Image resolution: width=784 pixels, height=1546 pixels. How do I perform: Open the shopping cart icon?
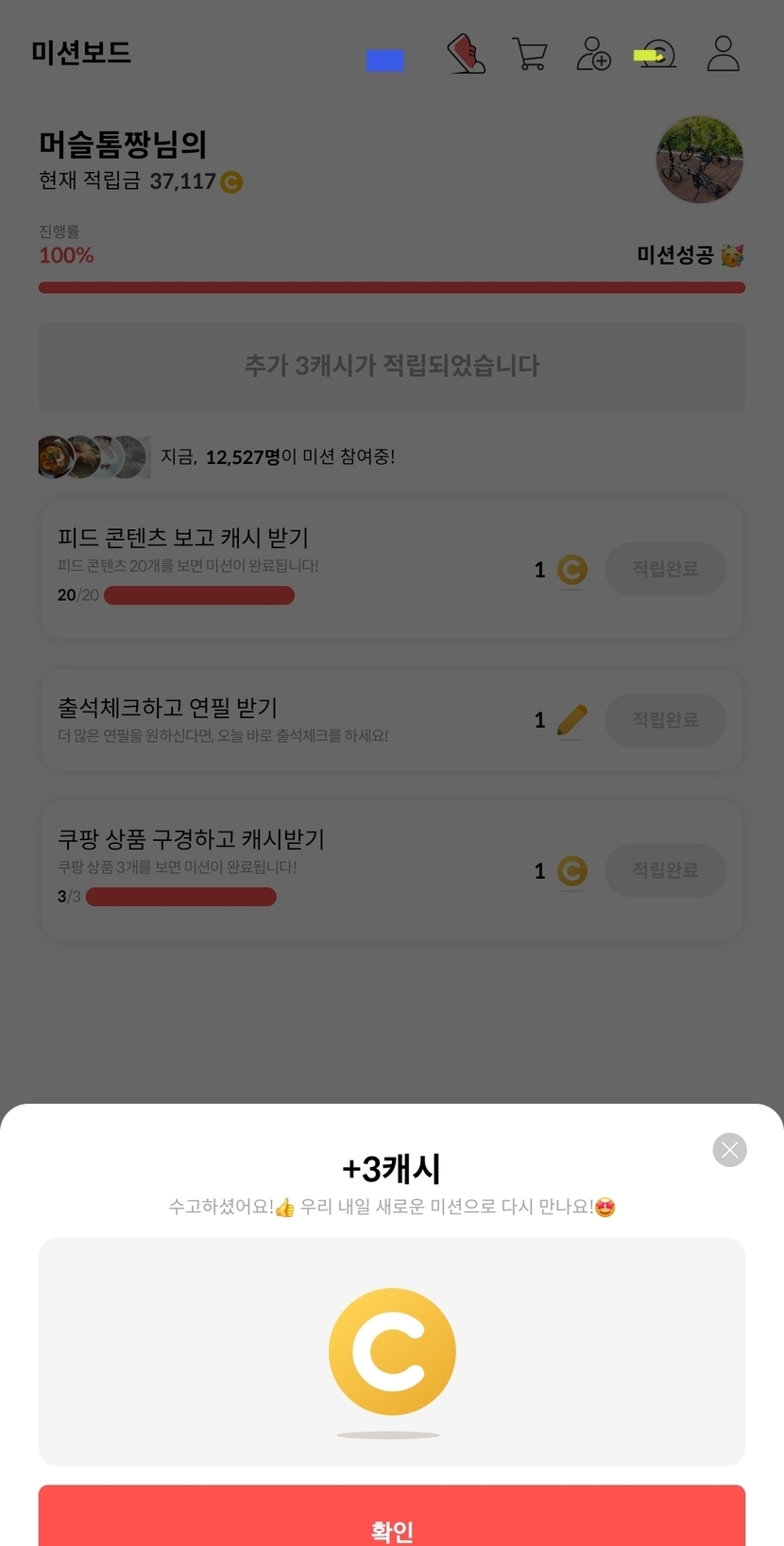click(530, 54)
